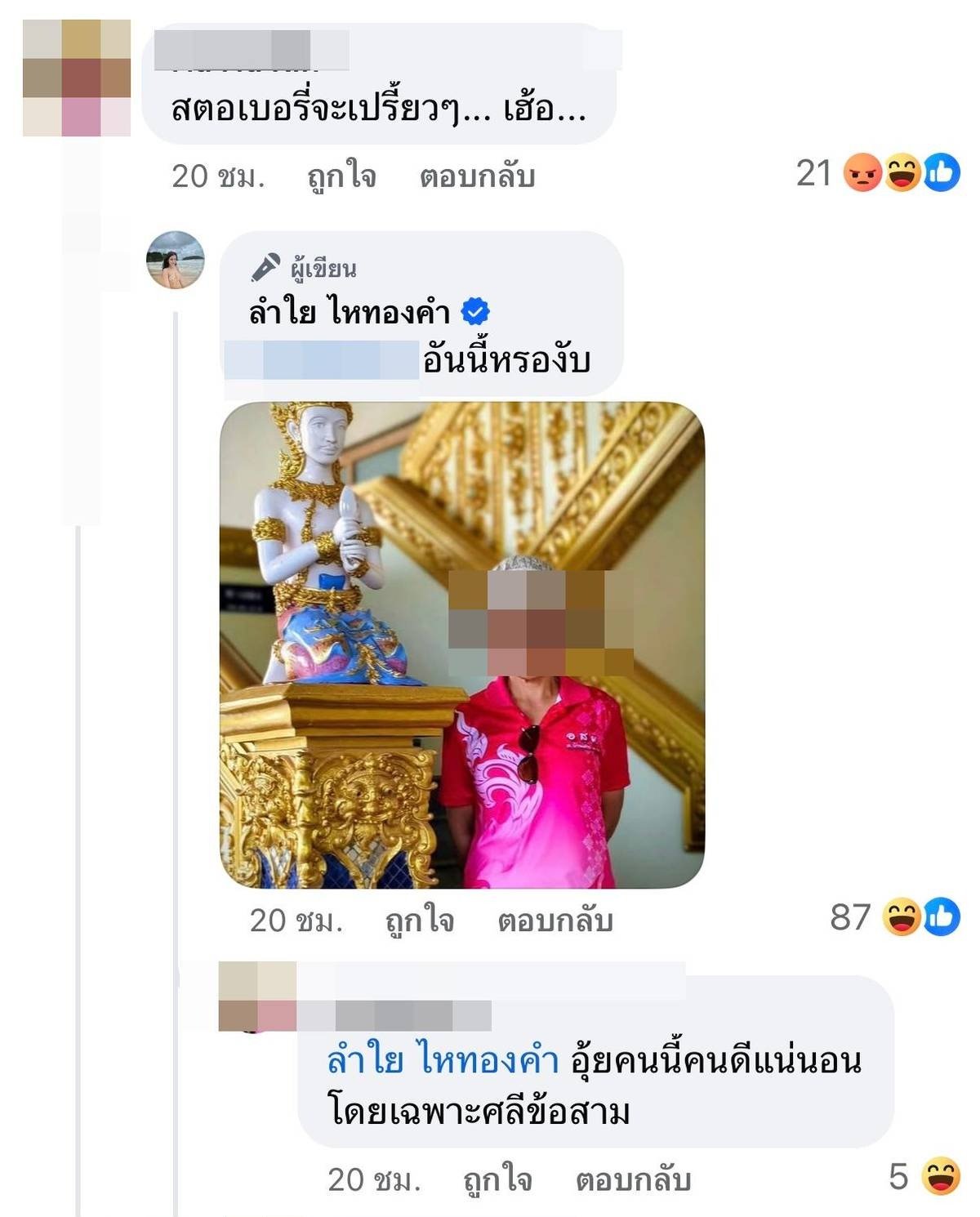
Task: Open author name ลำใย ไหทองคำ above the photo
Action: [350, 312]
